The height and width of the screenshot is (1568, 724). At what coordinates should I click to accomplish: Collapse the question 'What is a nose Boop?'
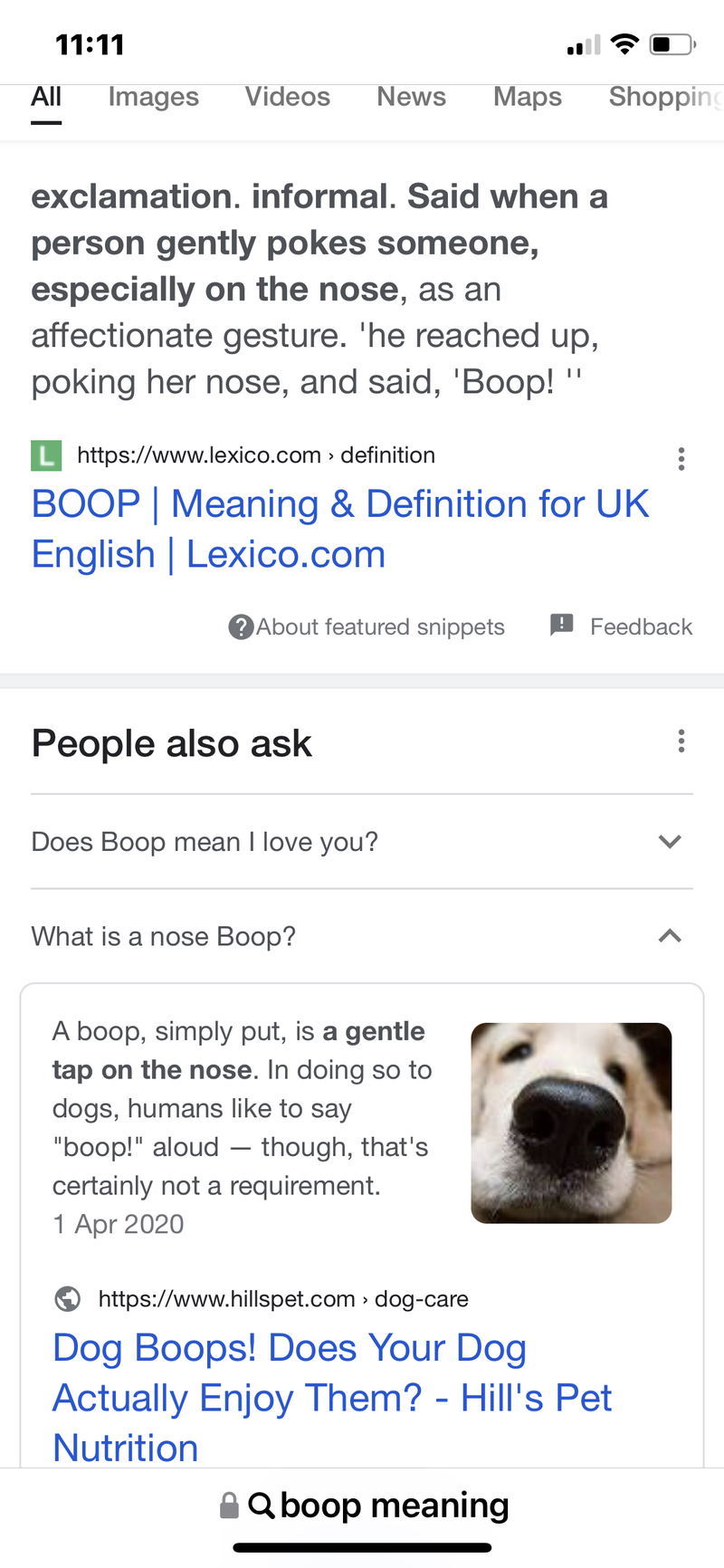point(670,936)
